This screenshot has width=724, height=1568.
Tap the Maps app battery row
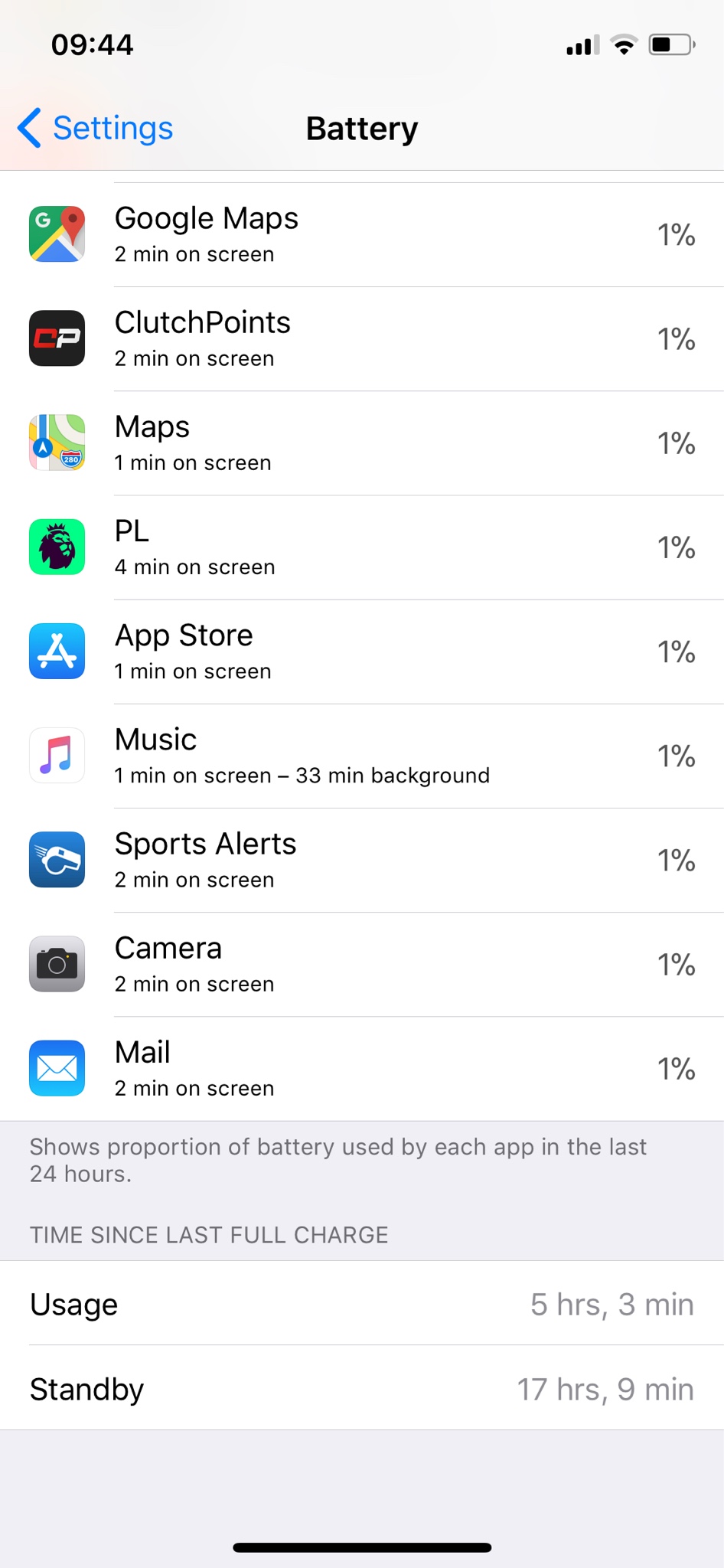pos(361,443)
